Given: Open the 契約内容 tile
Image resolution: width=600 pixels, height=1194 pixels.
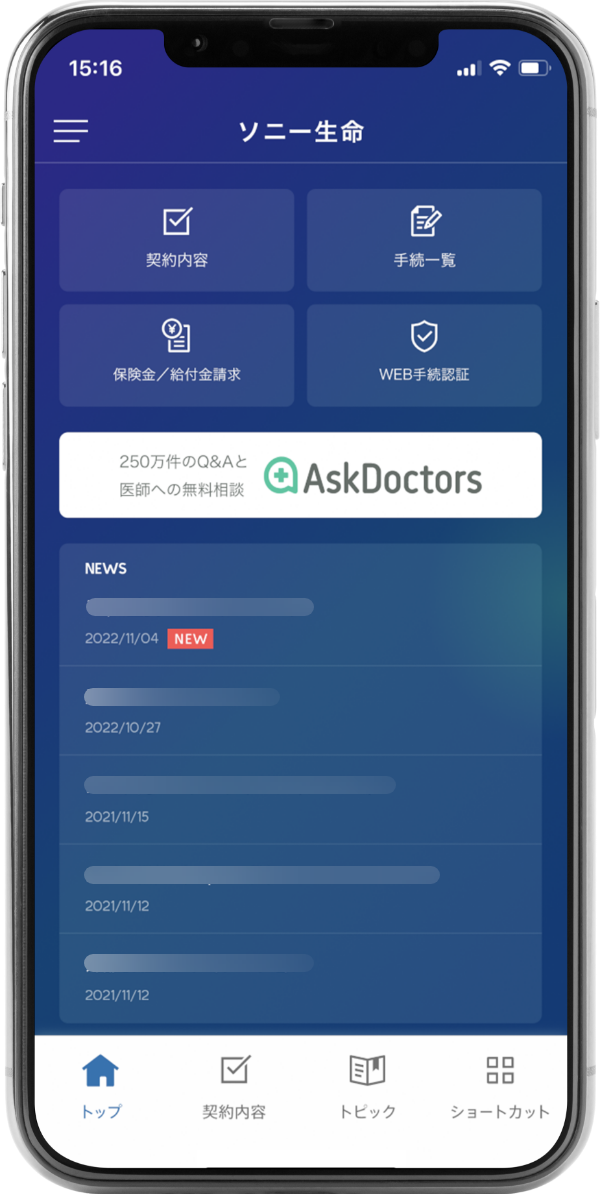Looking at the screenshot, I should pyautogui.click(x=177, y=240).
